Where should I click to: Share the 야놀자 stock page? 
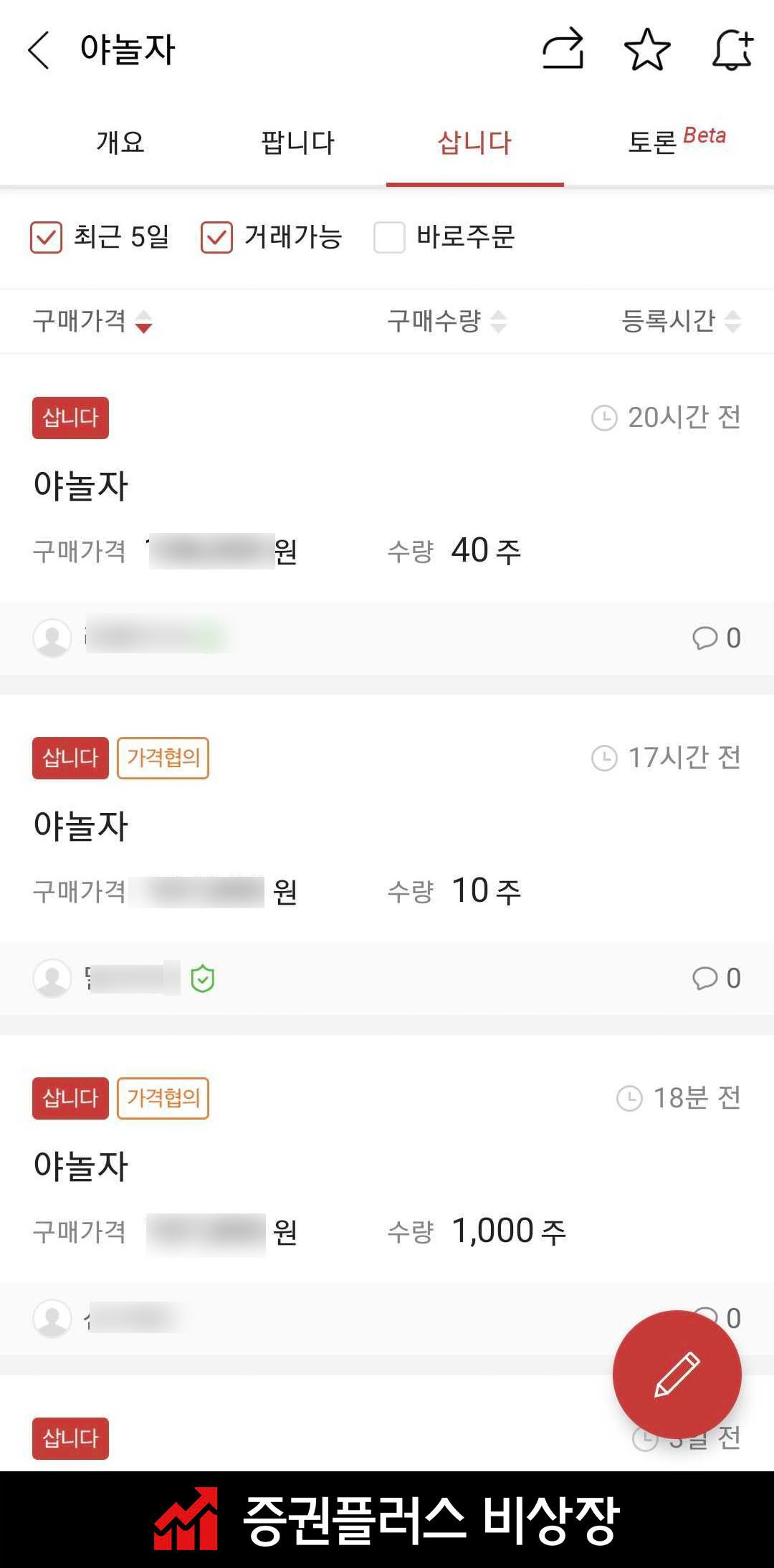click(x=563, y=49)
